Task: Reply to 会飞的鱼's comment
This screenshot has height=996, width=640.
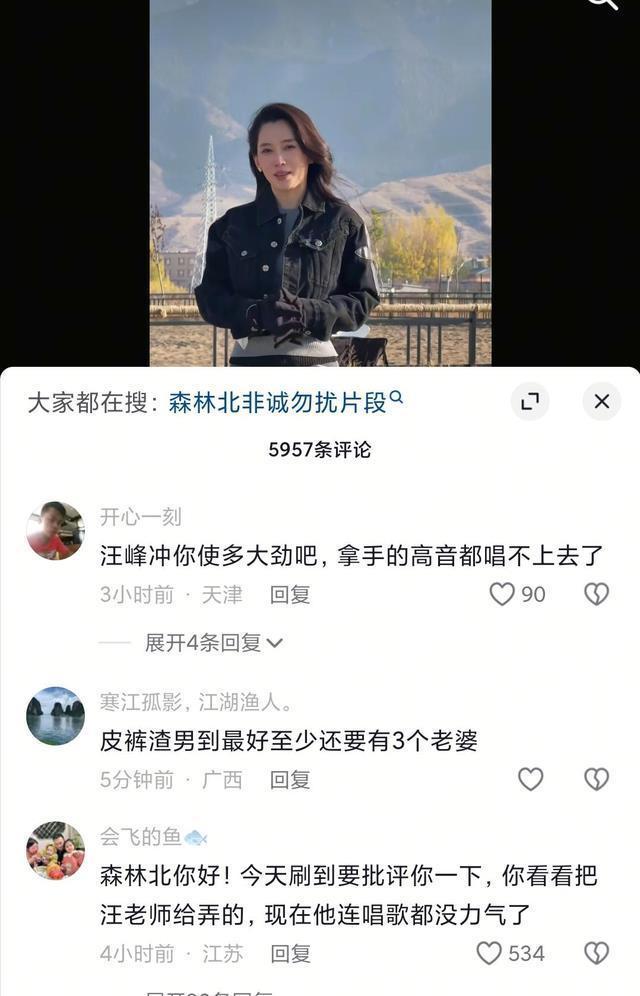Action: pos(290,953)
